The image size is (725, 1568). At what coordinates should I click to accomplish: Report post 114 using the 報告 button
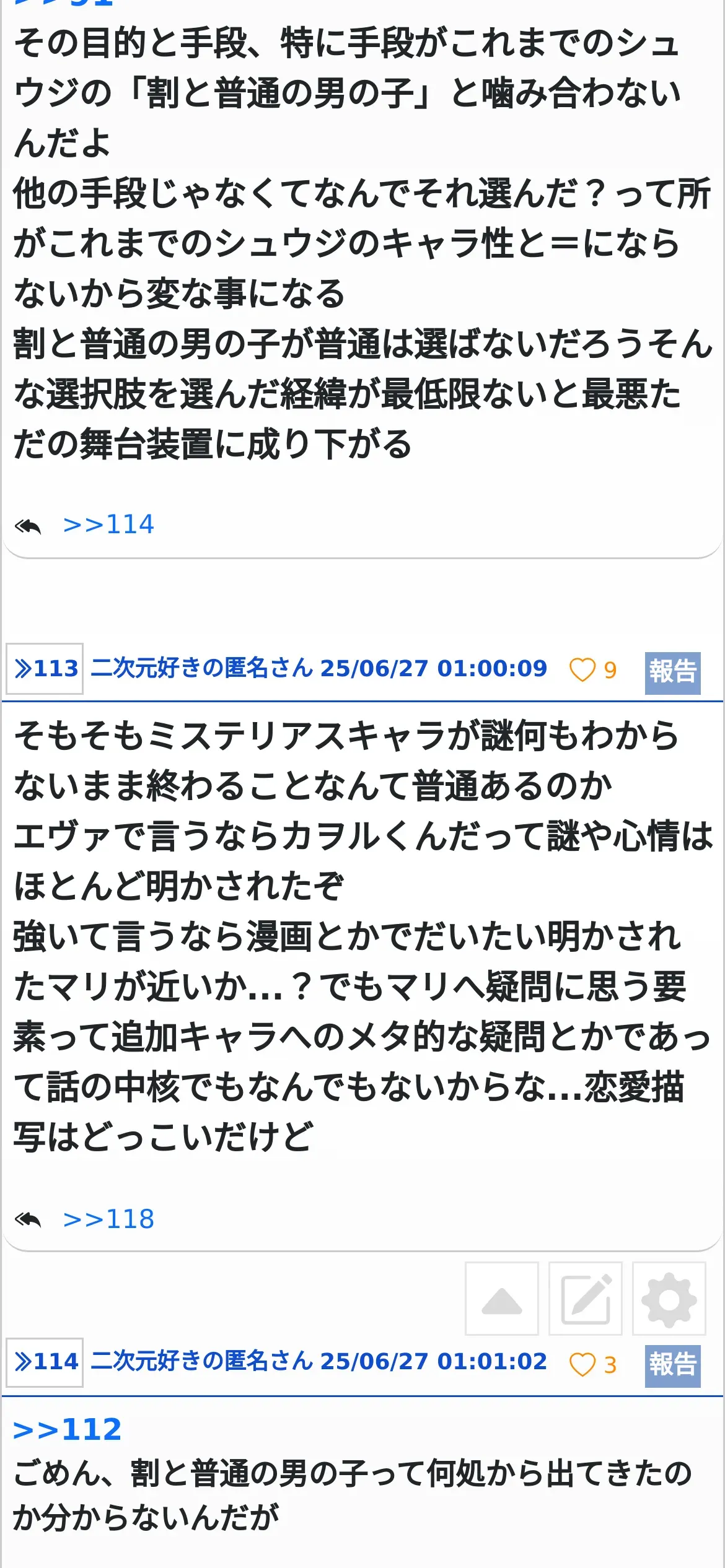pyautogui.click(x=672, y=1365)
